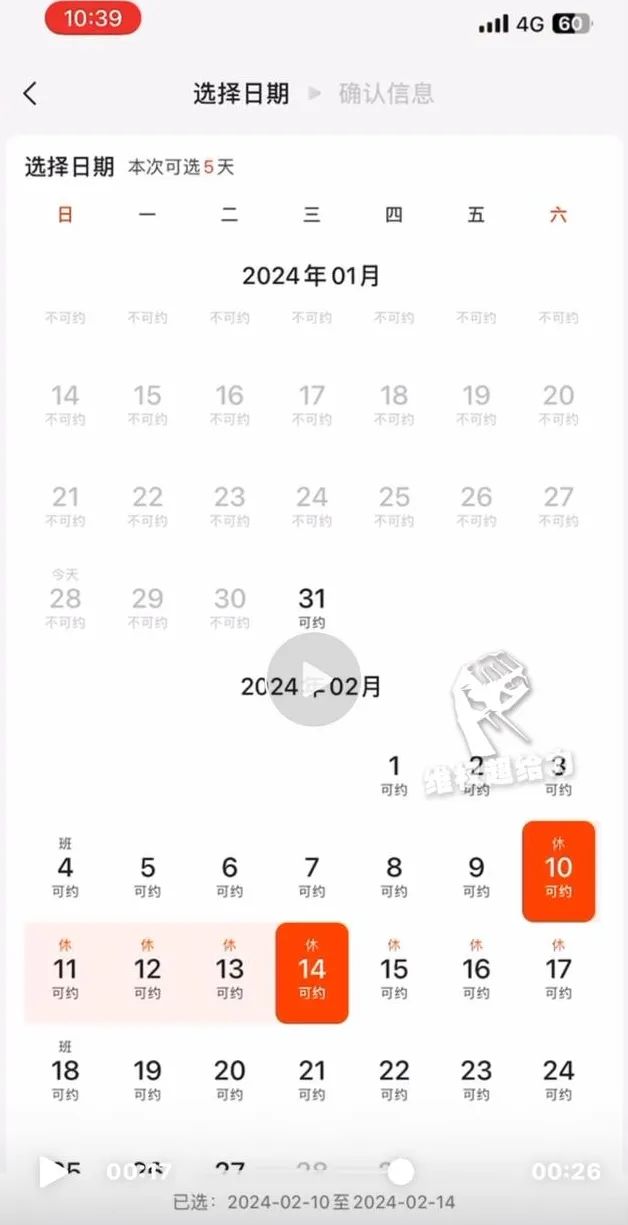Tap February 9 bookable date
628x1225 pixels.
(x=476, y=876)
